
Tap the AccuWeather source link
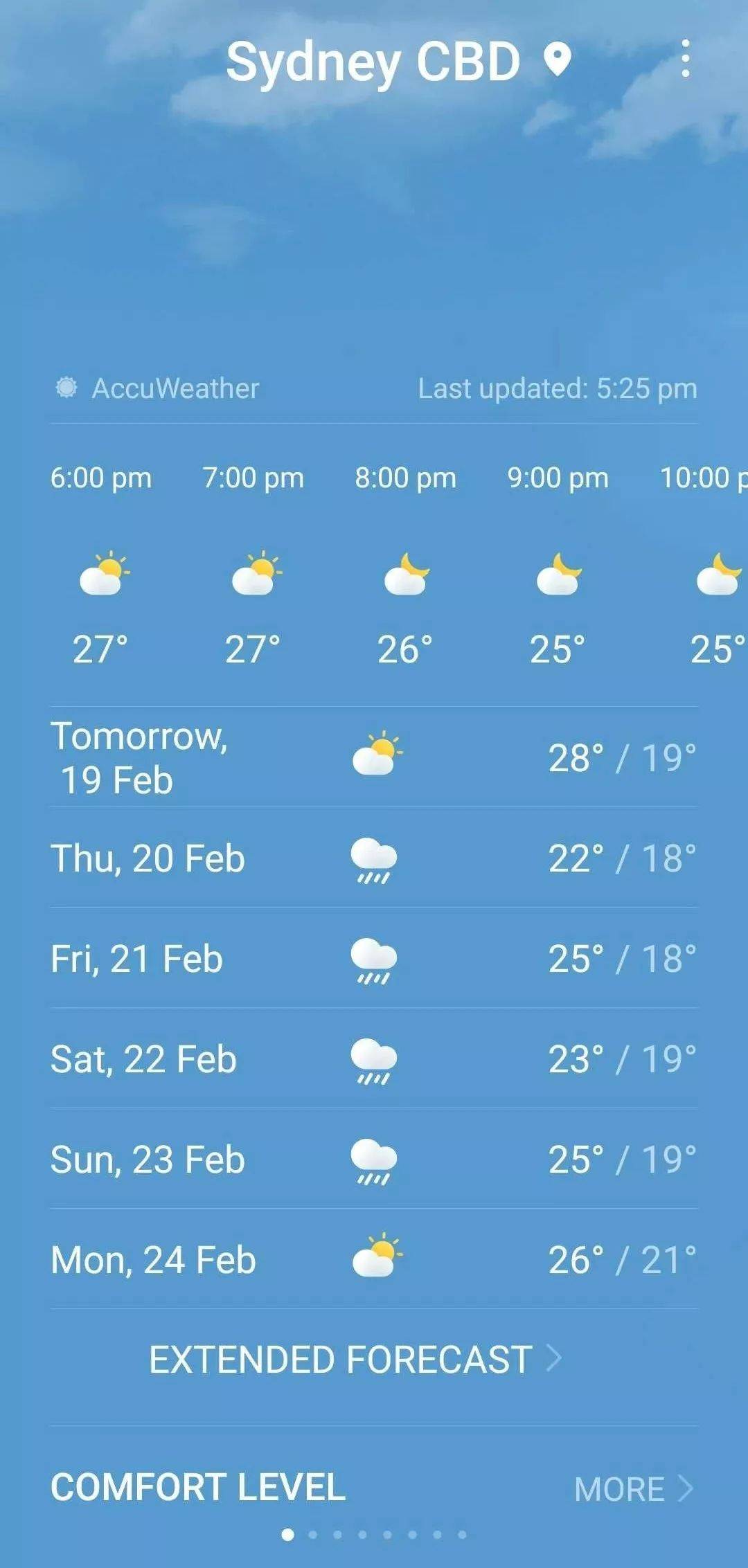pyautogui.click(x=157, y=388)
